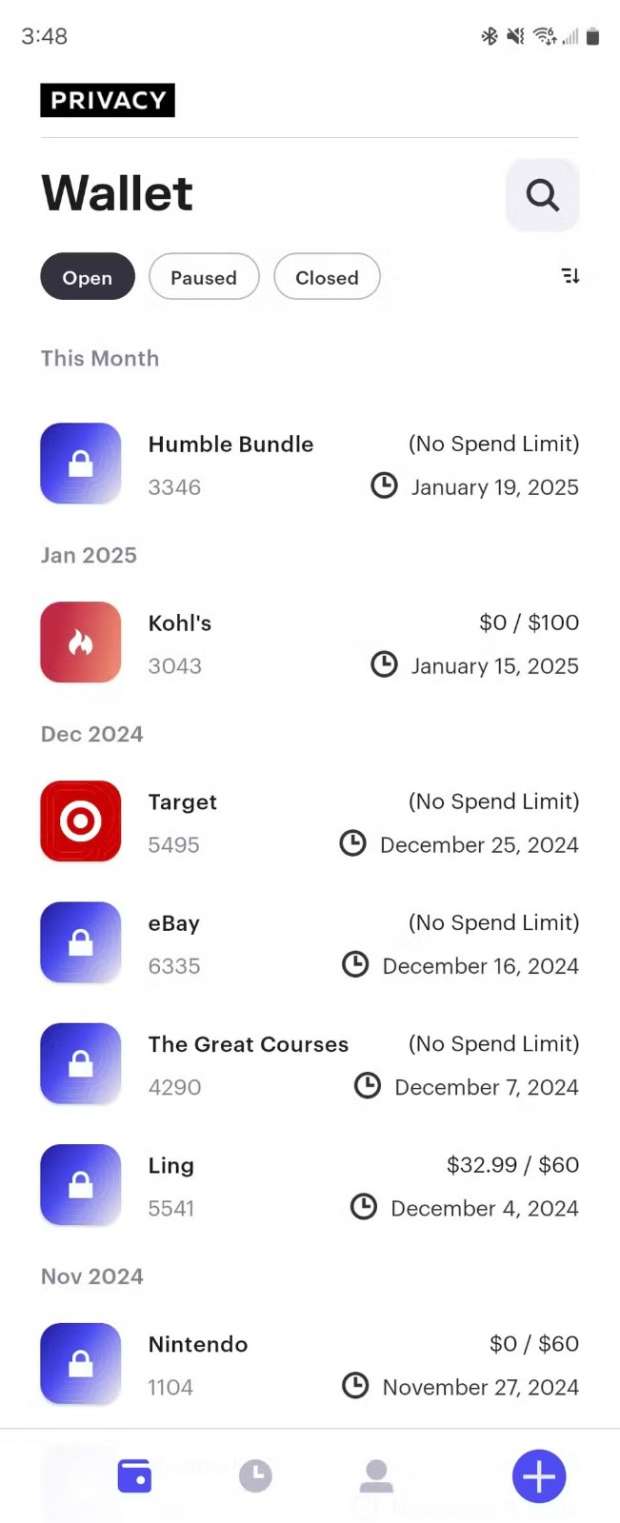This screenshot has width=620, height=1523.
Task: Open the Humble Bundle card
Action: click(309, 464)
